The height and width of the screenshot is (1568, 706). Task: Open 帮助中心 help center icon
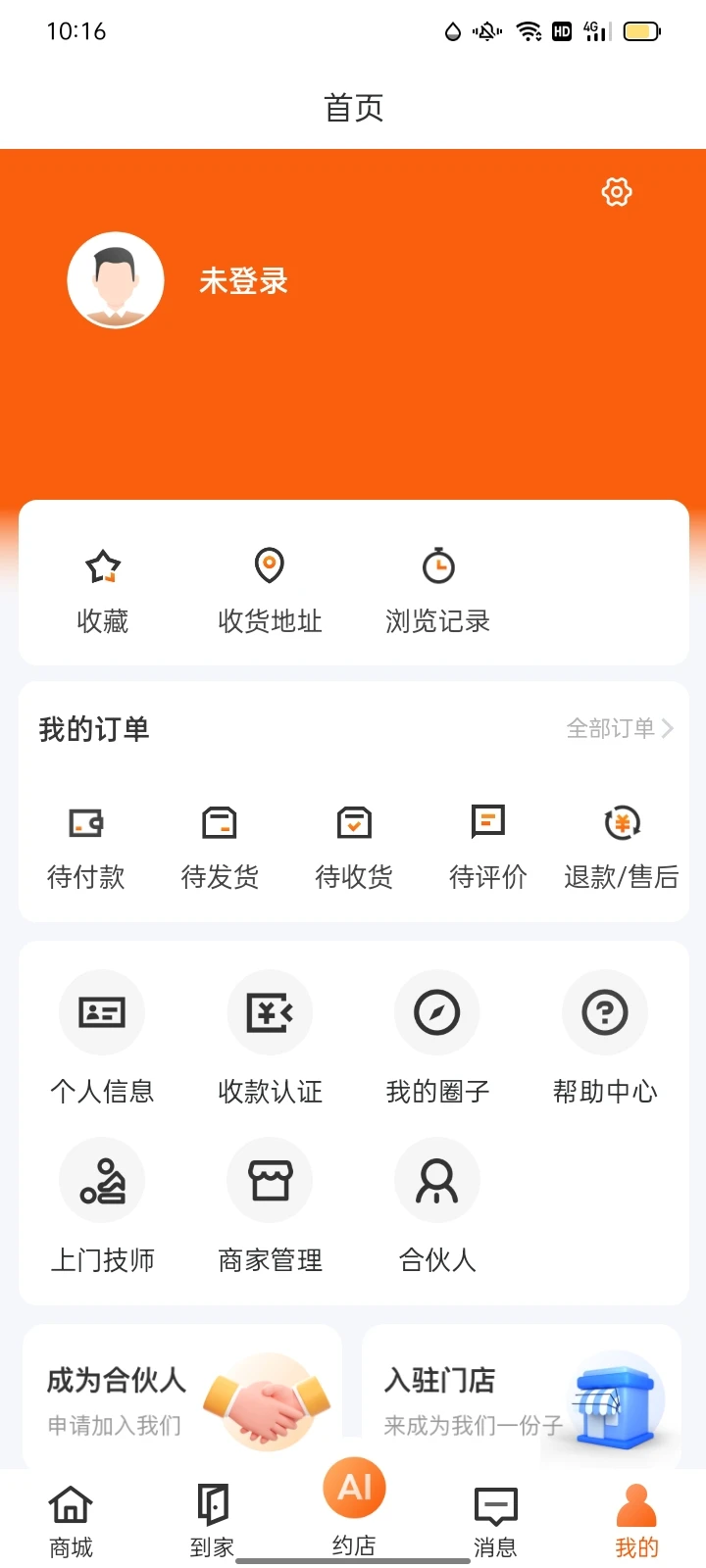point(605,1012)
